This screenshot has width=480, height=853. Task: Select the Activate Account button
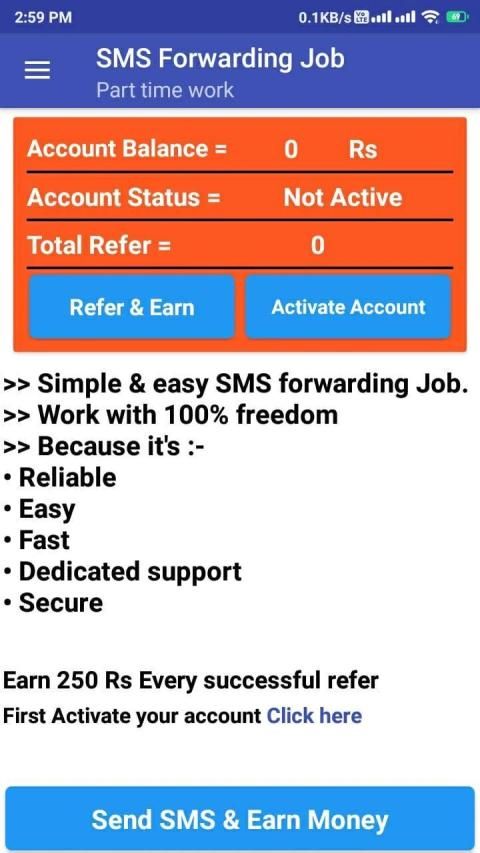(x=348, y=307)
